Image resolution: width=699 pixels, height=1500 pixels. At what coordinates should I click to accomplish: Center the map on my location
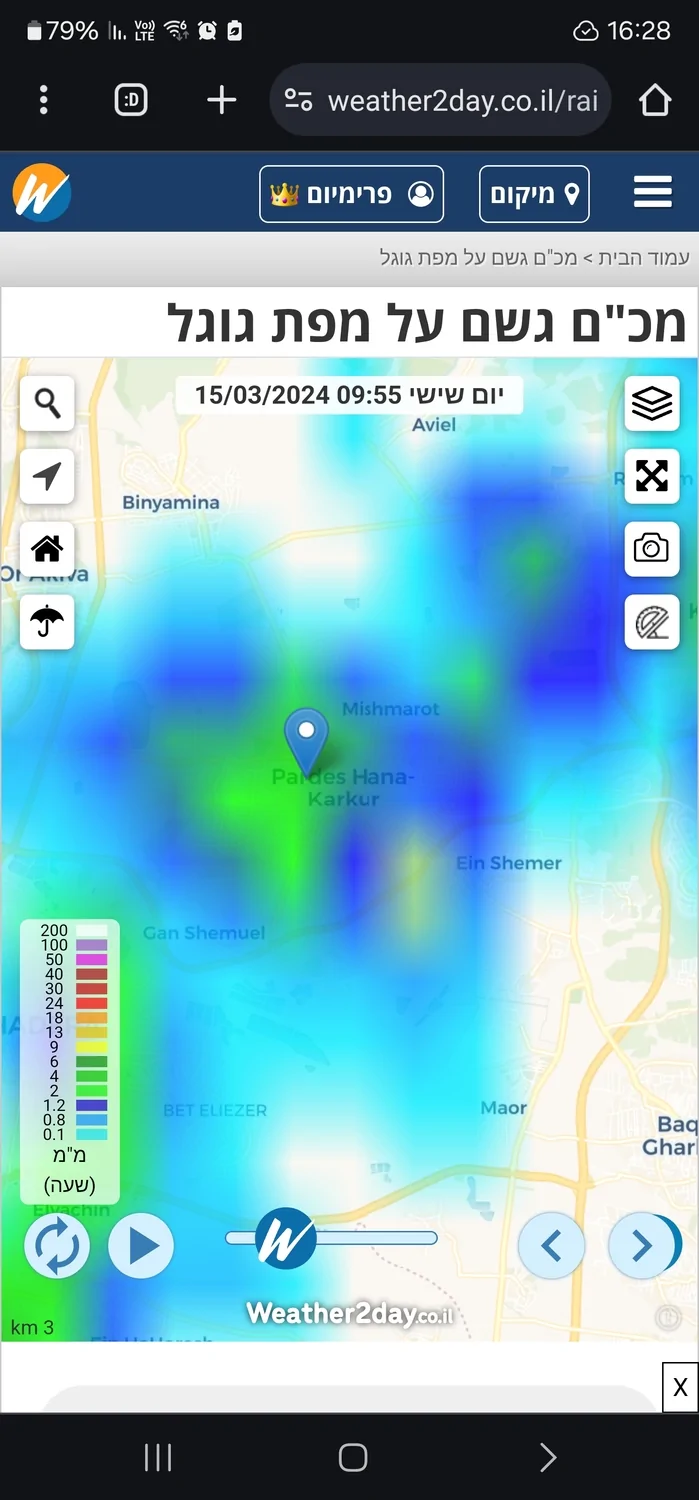click(47, 476)
